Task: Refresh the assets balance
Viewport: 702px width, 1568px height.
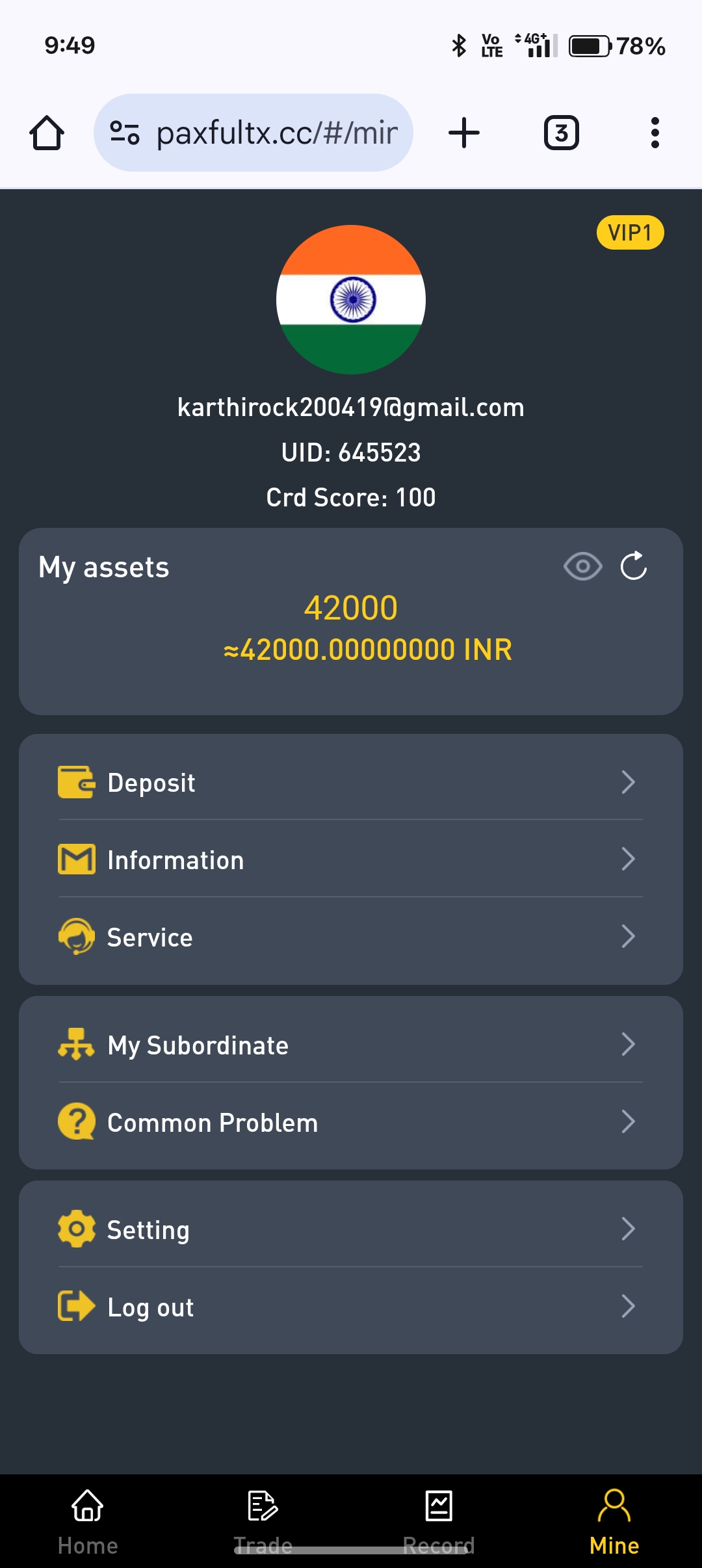Action: point(634,566)
